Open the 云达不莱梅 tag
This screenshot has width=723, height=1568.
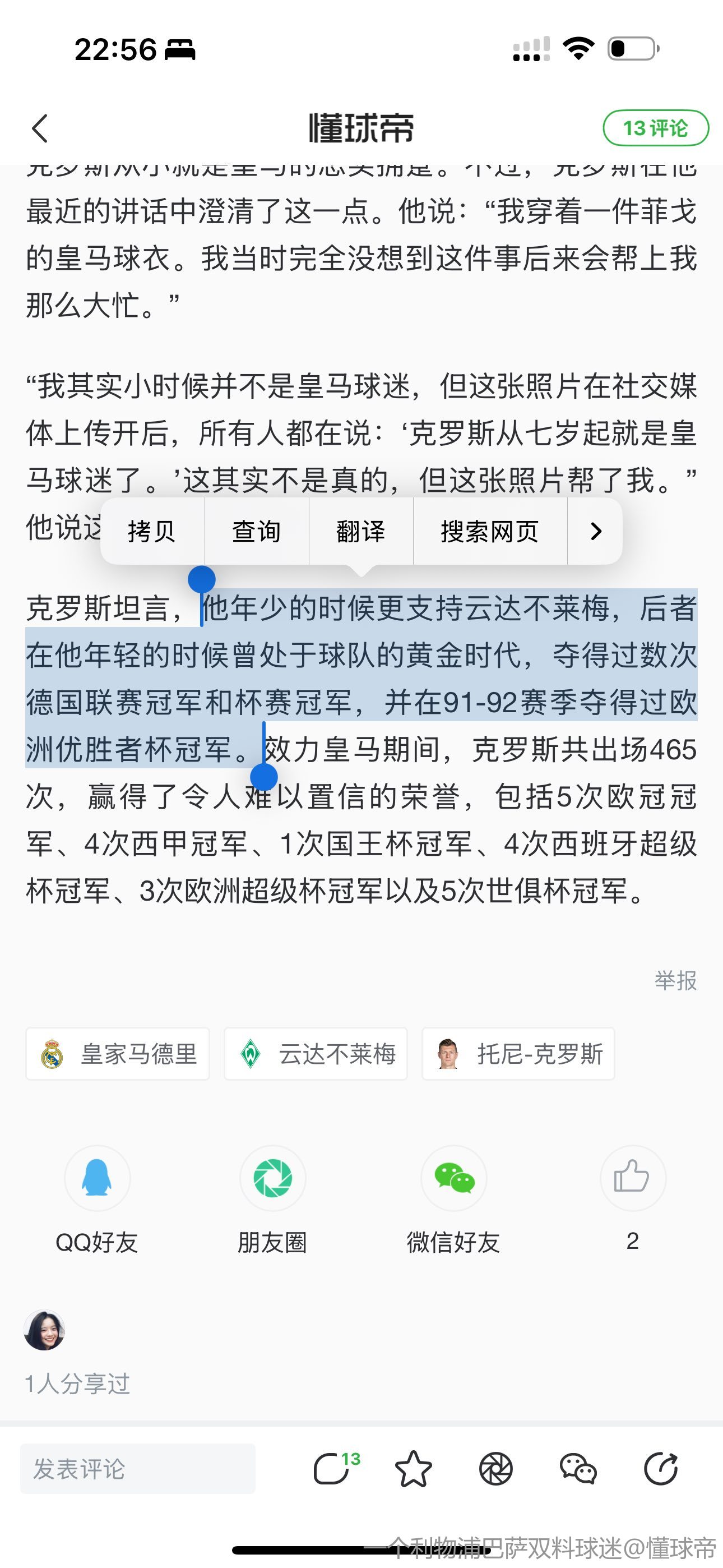315,1054
